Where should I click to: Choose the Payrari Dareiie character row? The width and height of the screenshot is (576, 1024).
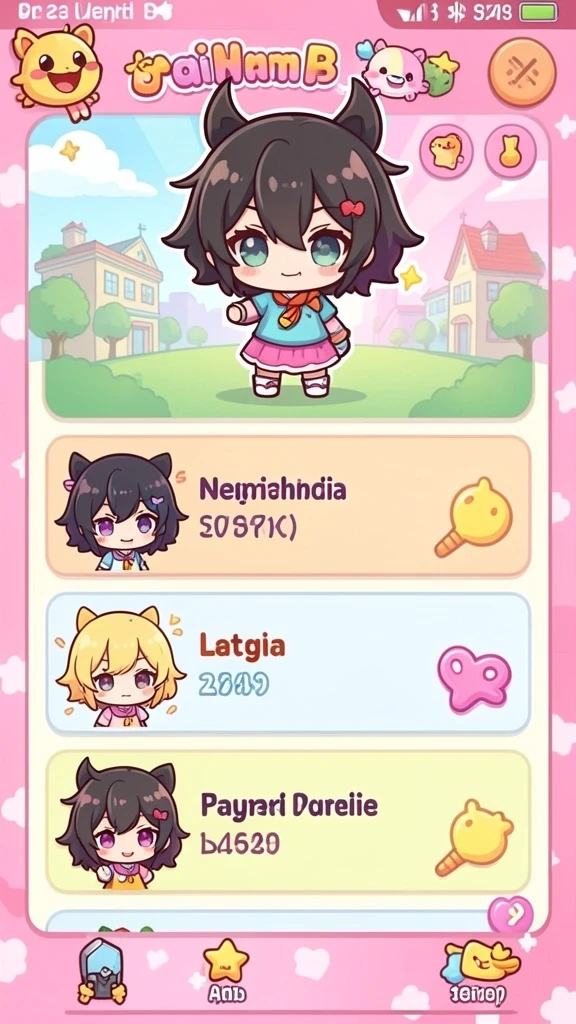coord(288,822)
